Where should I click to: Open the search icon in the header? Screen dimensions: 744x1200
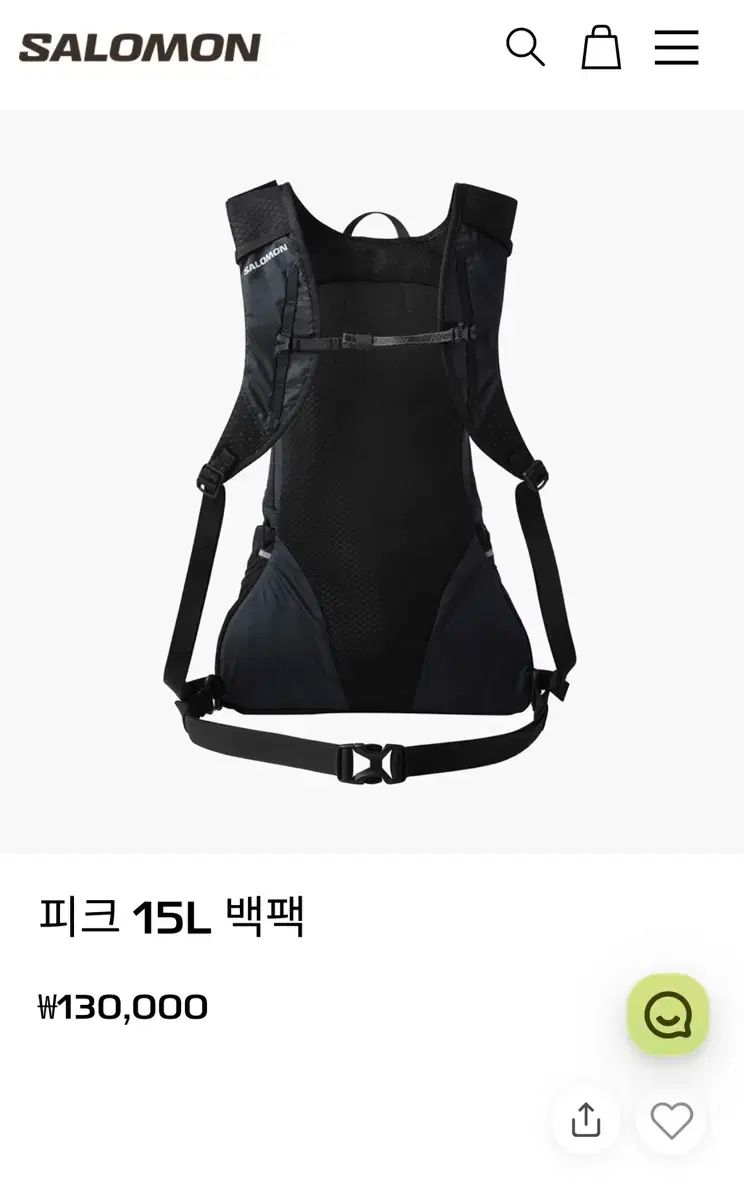[525, 47]
